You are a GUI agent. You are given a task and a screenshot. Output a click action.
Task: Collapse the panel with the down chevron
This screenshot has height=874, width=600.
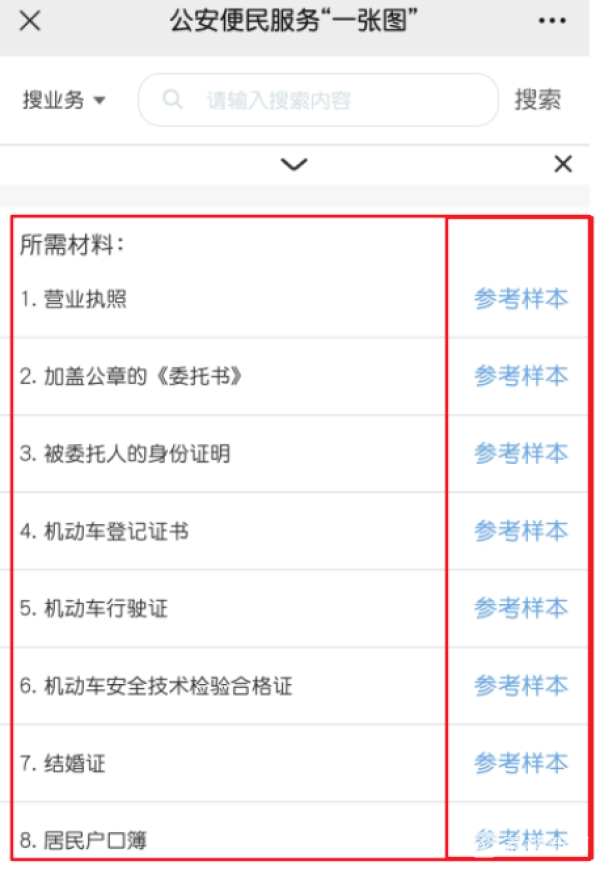294,164
